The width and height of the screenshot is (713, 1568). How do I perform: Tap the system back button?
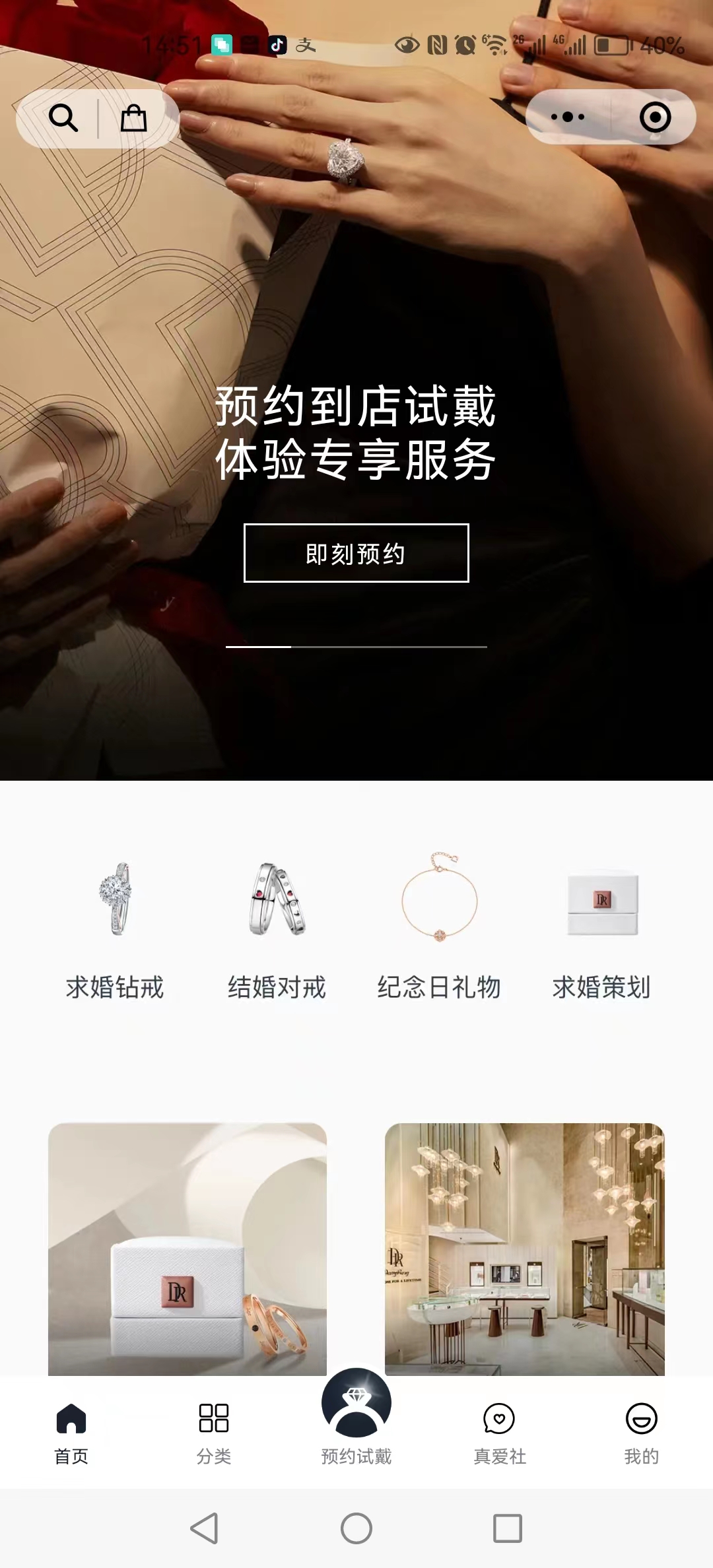205,1528
